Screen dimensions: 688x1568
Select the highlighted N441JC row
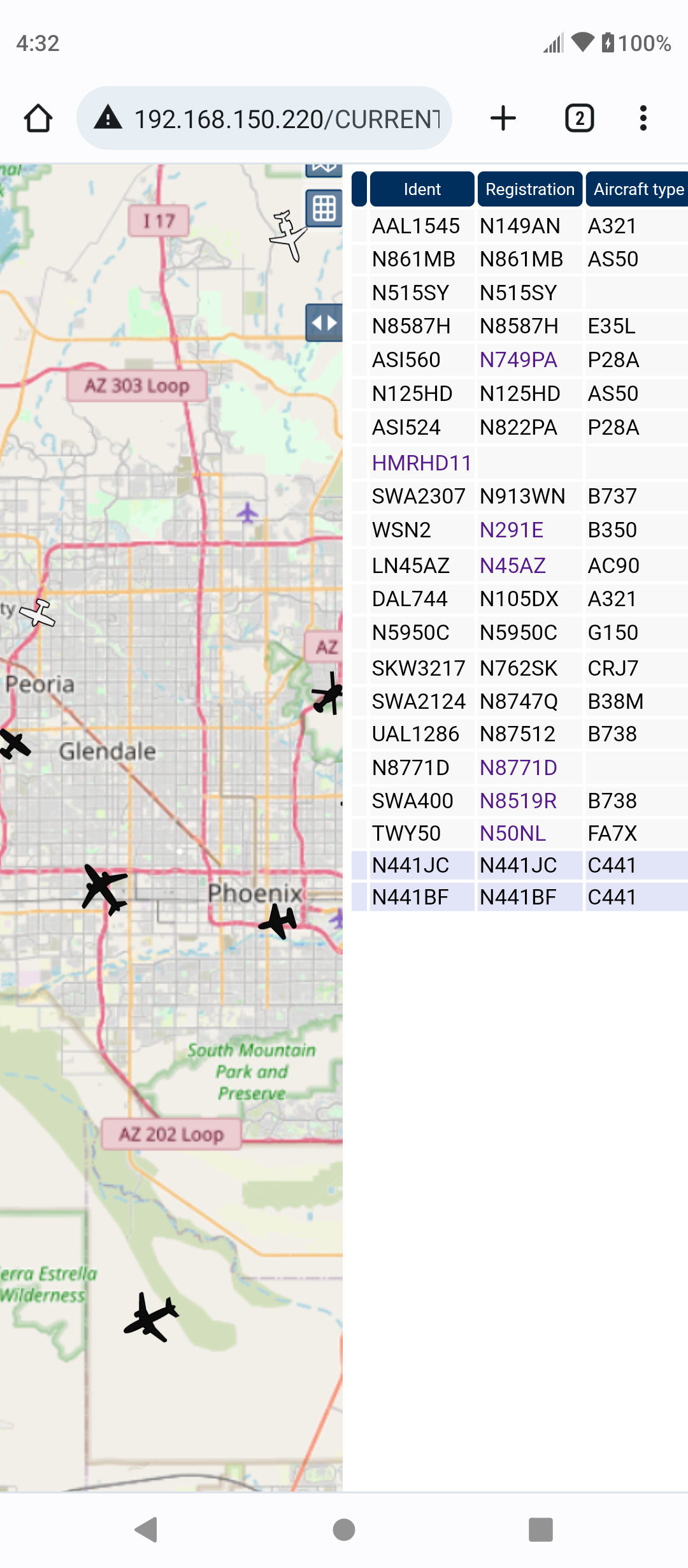[x=520, y=866]
